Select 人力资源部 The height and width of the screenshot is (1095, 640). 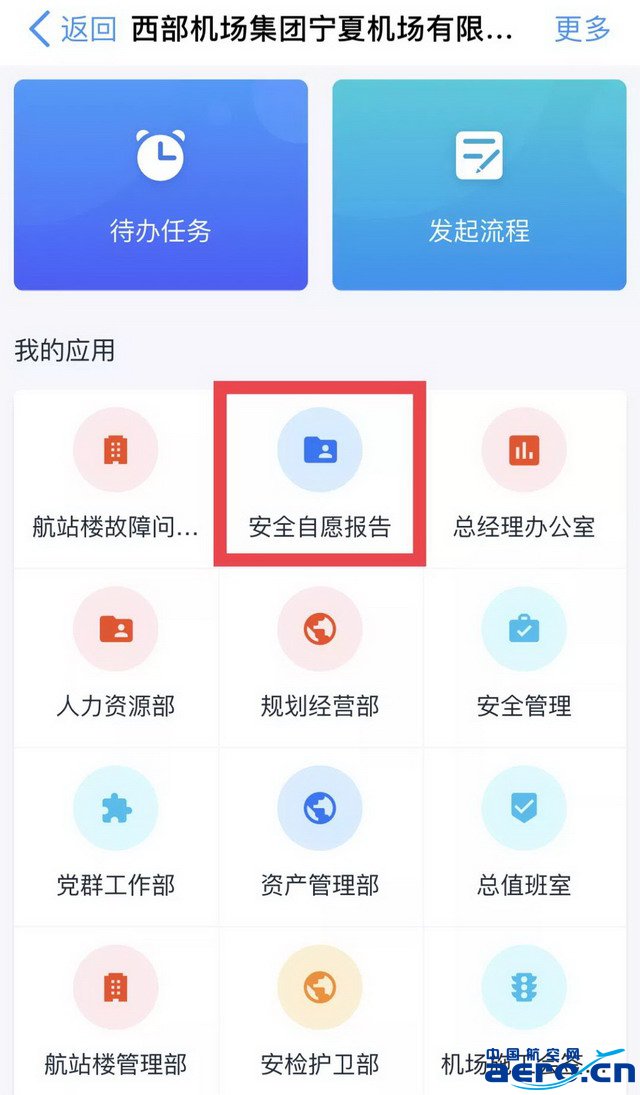[116, 658]
